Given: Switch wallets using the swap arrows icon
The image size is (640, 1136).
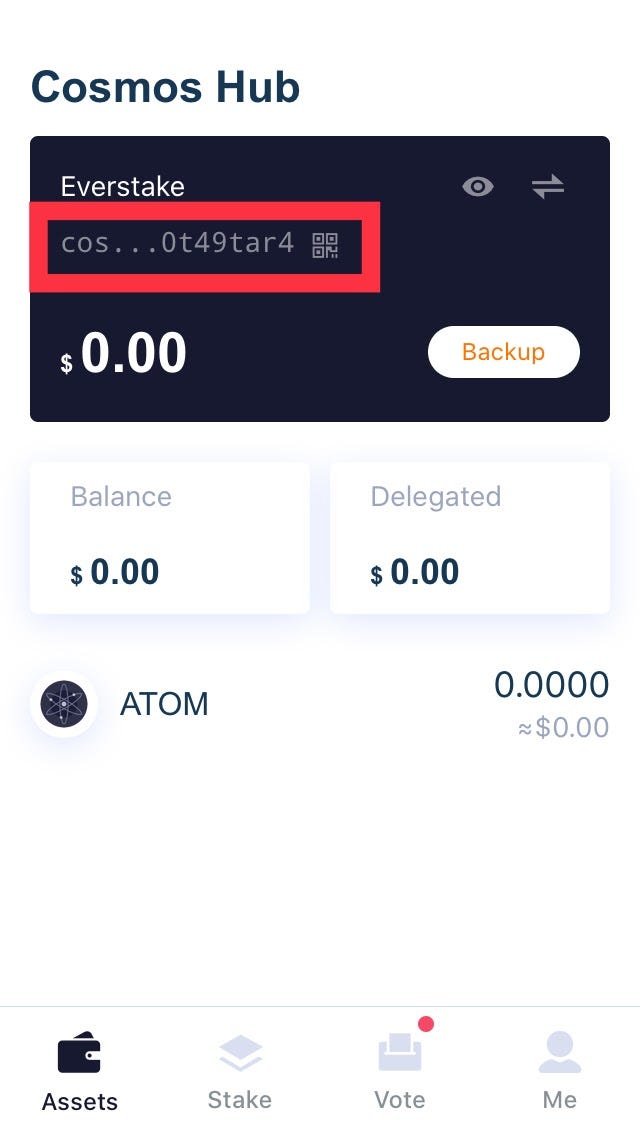Looking at the screenshot, I should tap(547, 187).
